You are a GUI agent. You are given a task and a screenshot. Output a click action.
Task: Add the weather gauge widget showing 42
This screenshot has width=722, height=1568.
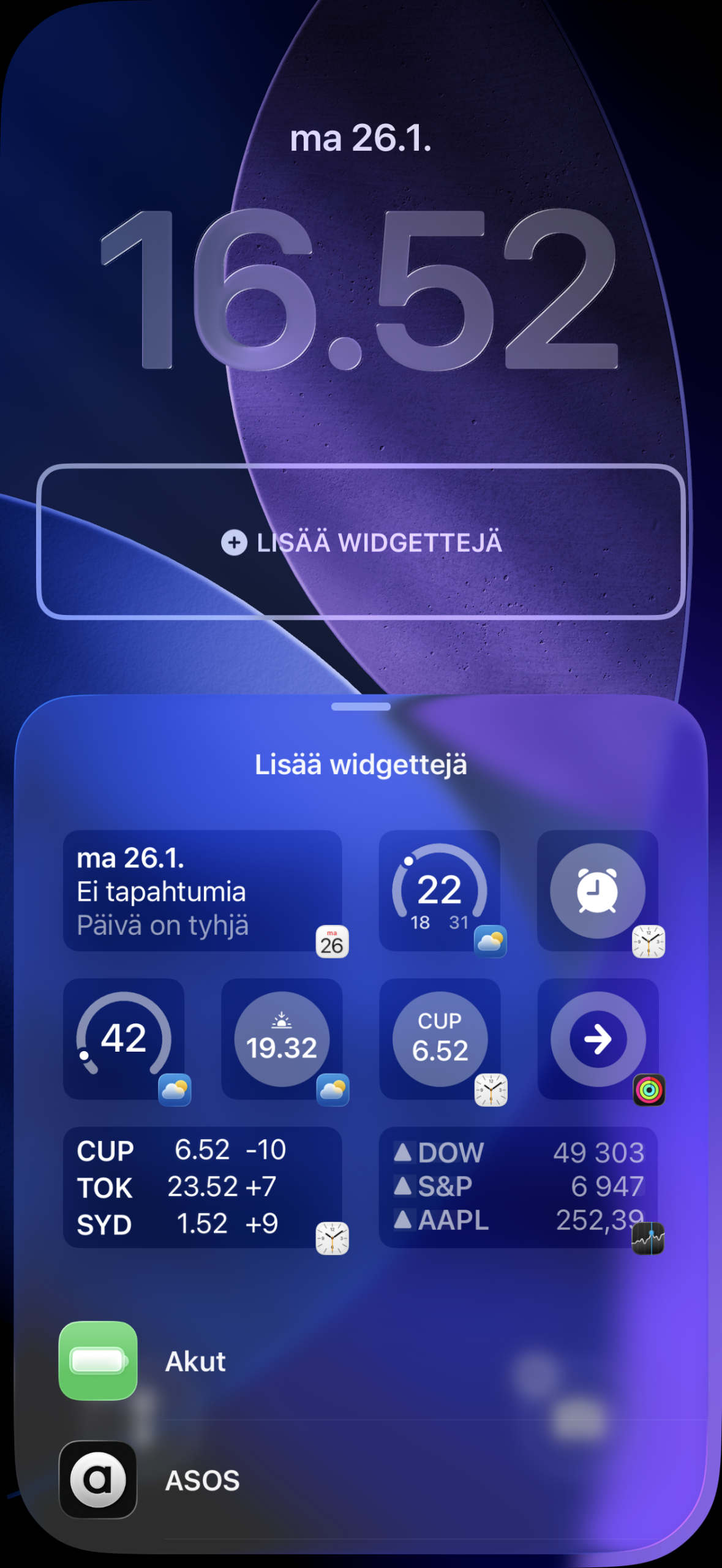click(x=124, y=1039)
